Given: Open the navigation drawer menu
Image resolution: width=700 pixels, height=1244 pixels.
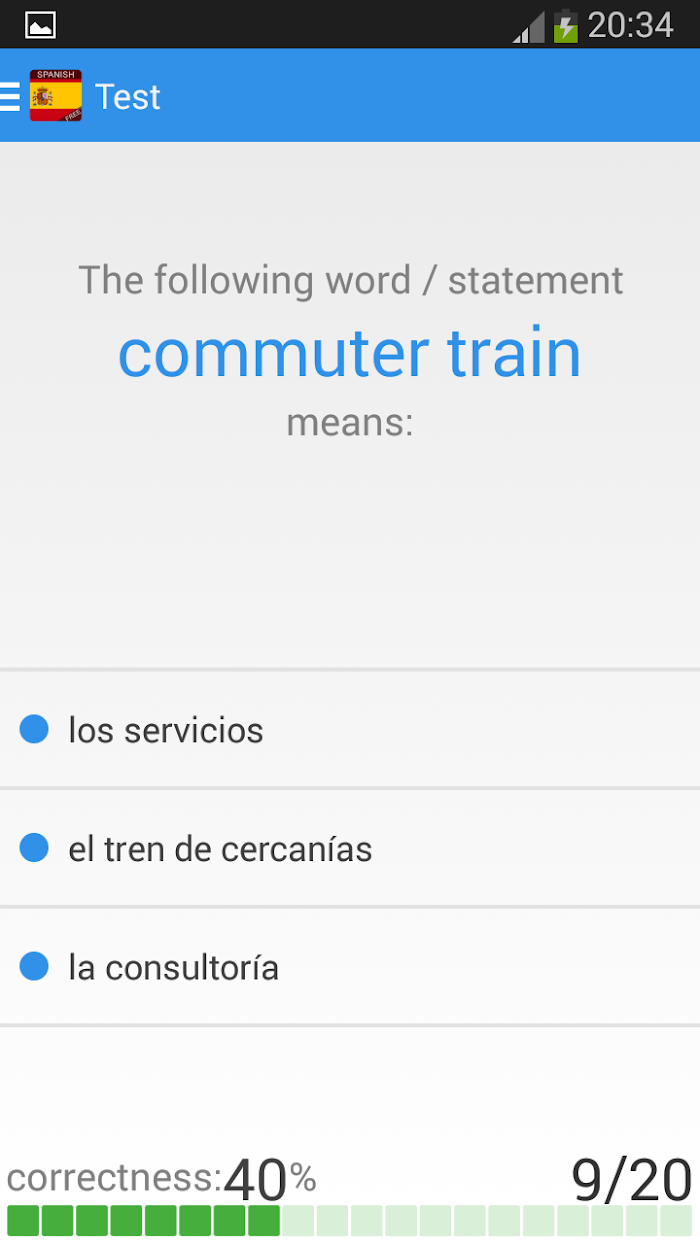Looking at the screenshot, I should [x=10, y=96].
